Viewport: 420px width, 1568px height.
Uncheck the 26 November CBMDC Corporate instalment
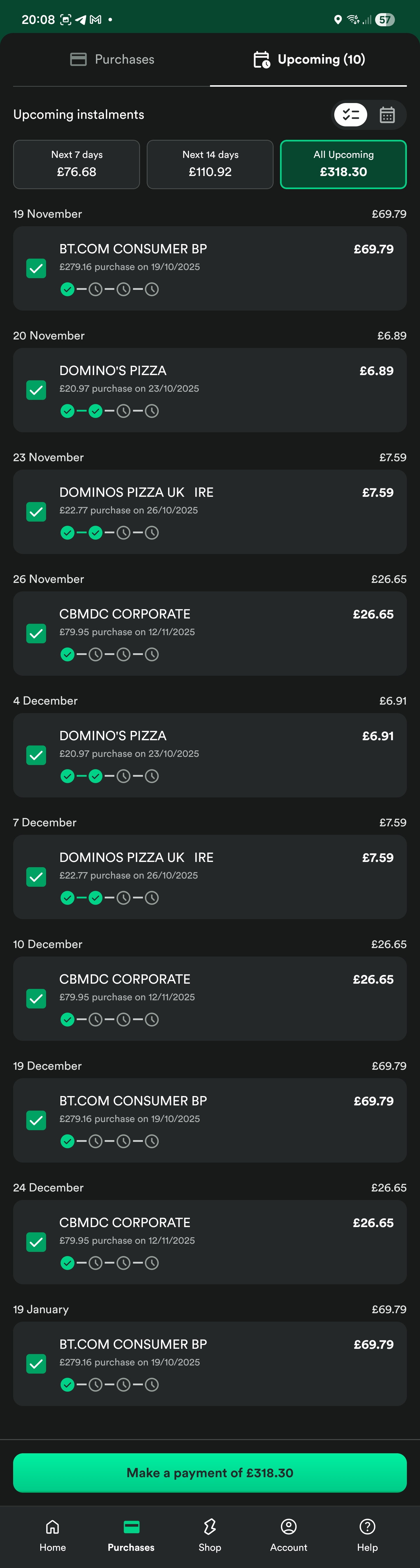(36, 634)
